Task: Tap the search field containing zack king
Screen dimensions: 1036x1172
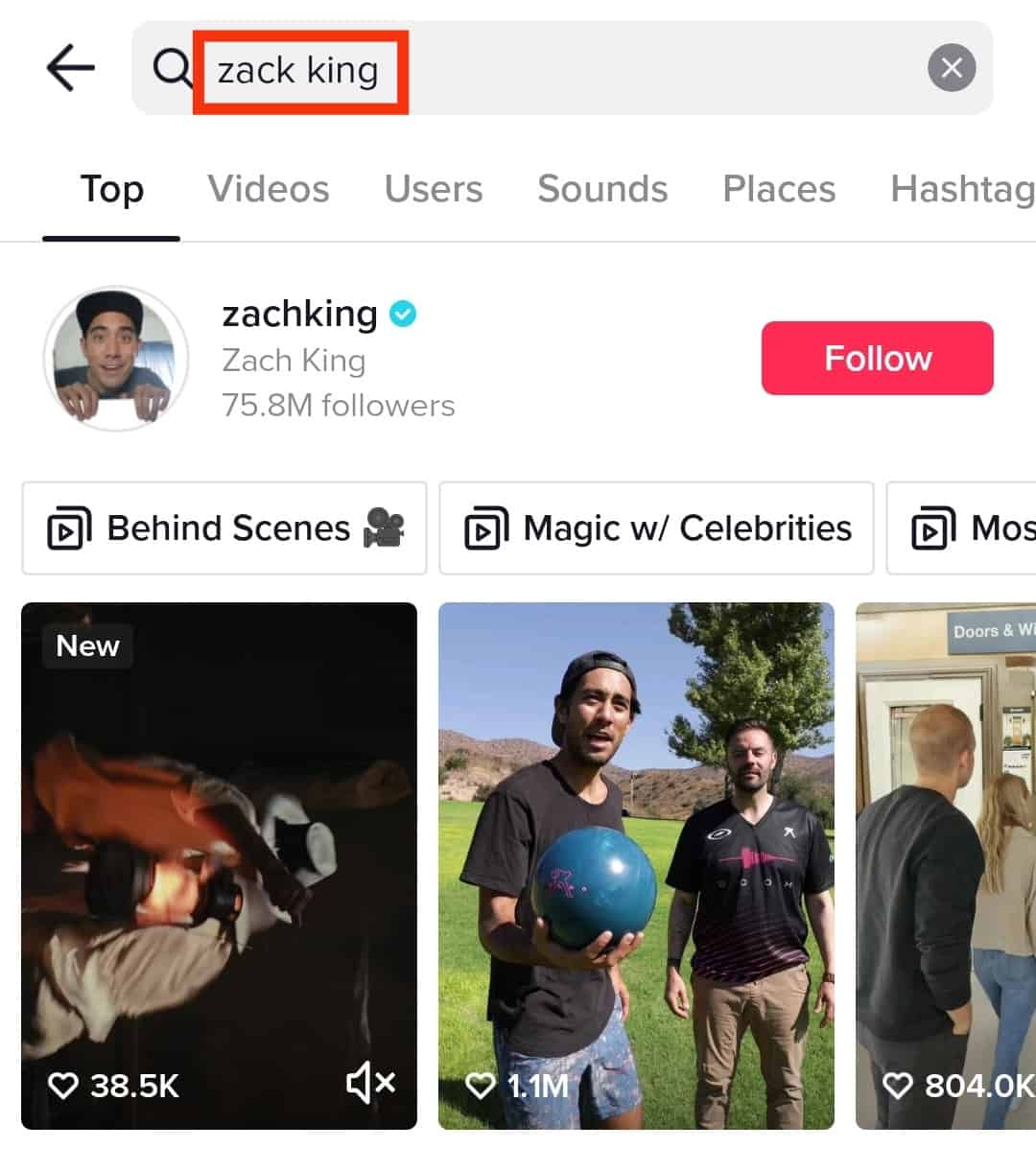Action: tap(556, 70)
